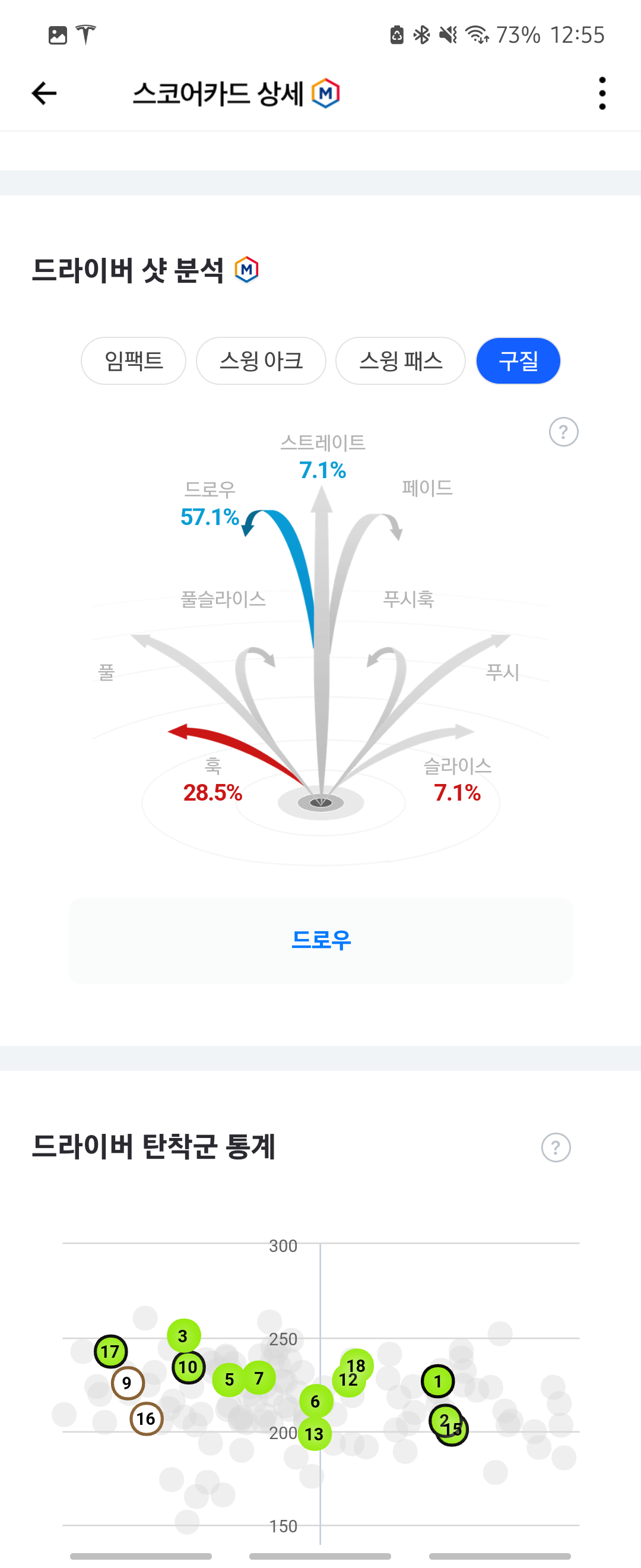Show the 스윙 패스 analysis
Viewport: 641px width, 1568px height.
pos(400,361)
